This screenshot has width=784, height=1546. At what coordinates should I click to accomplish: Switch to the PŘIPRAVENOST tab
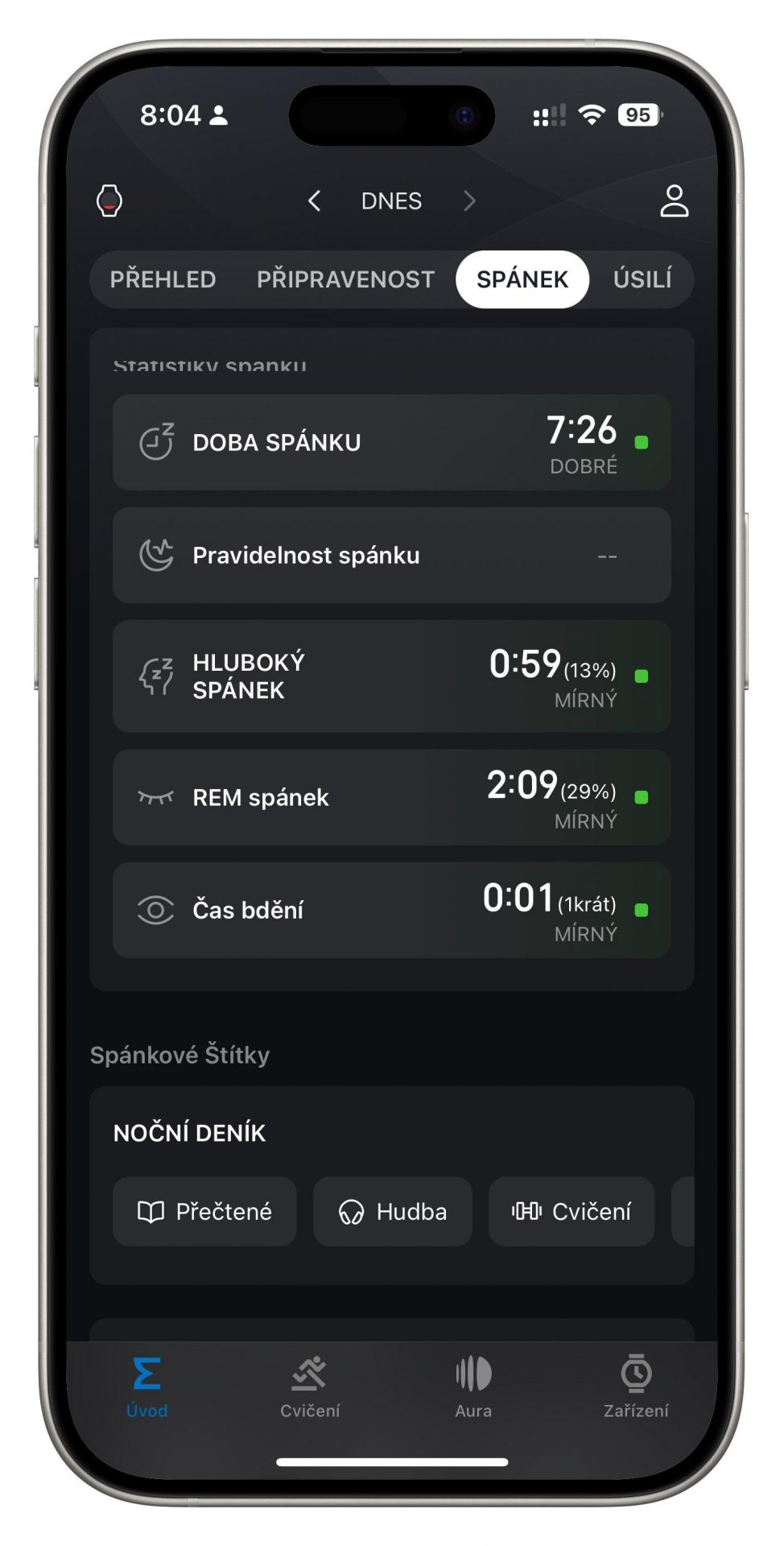tap(345, 279)
